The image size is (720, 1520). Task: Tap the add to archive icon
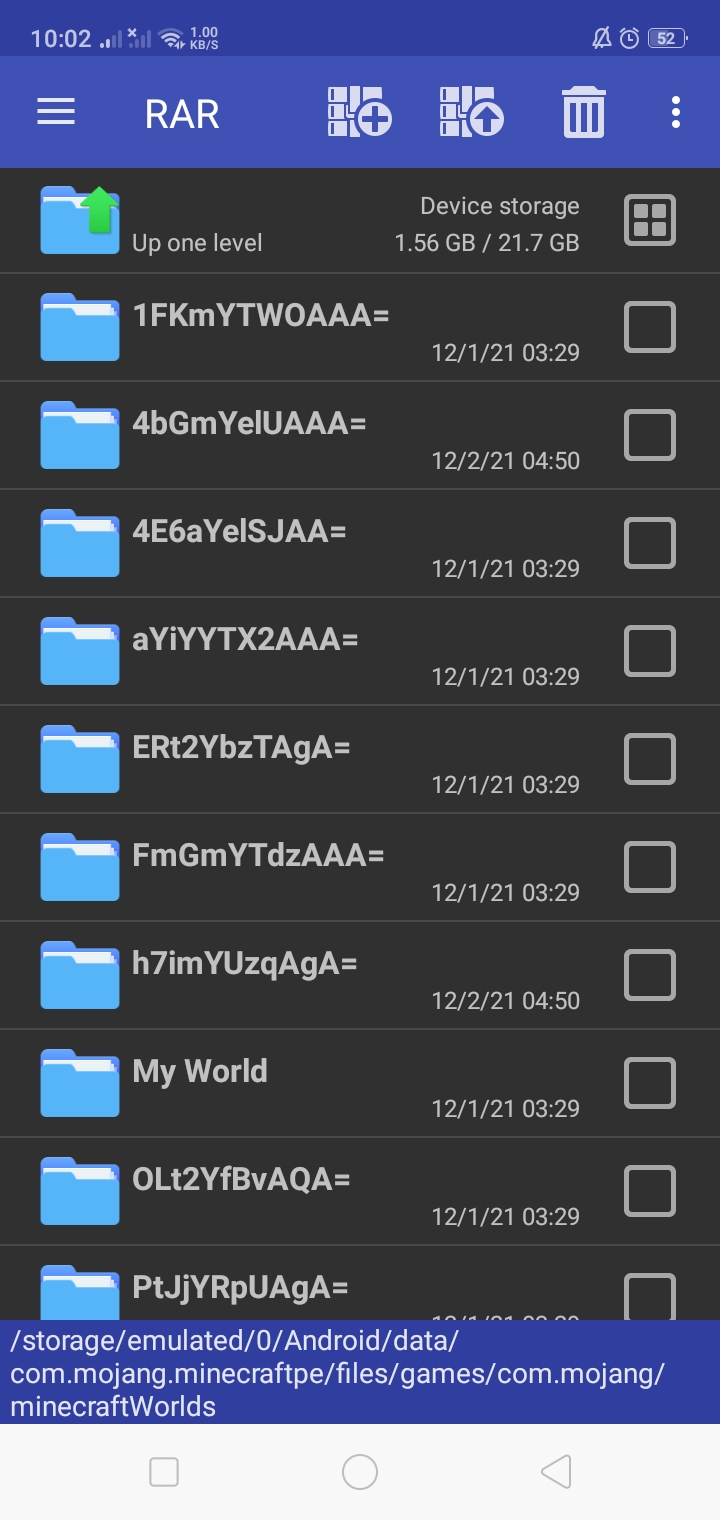pos(359,112)
